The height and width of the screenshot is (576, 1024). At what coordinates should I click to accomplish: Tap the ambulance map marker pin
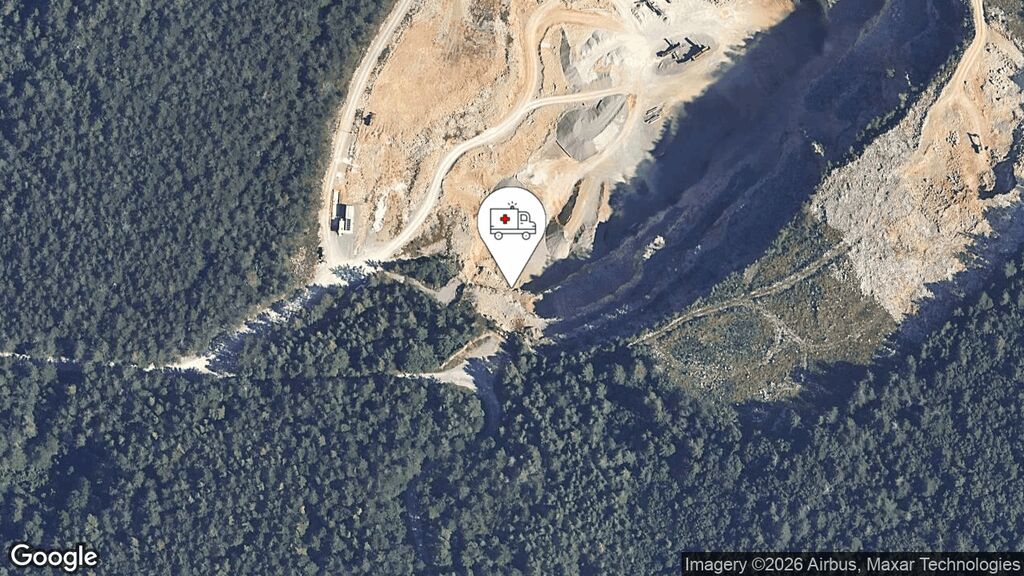point(512,225)
